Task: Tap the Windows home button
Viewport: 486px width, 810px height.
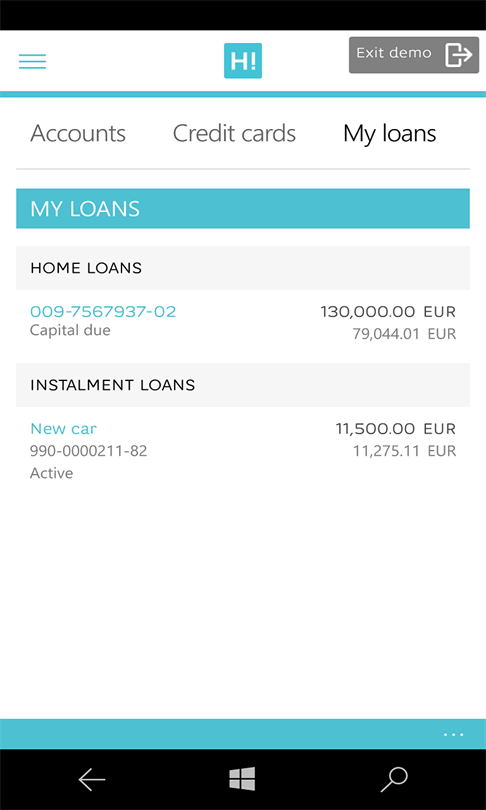Action: tap(242, 778)
